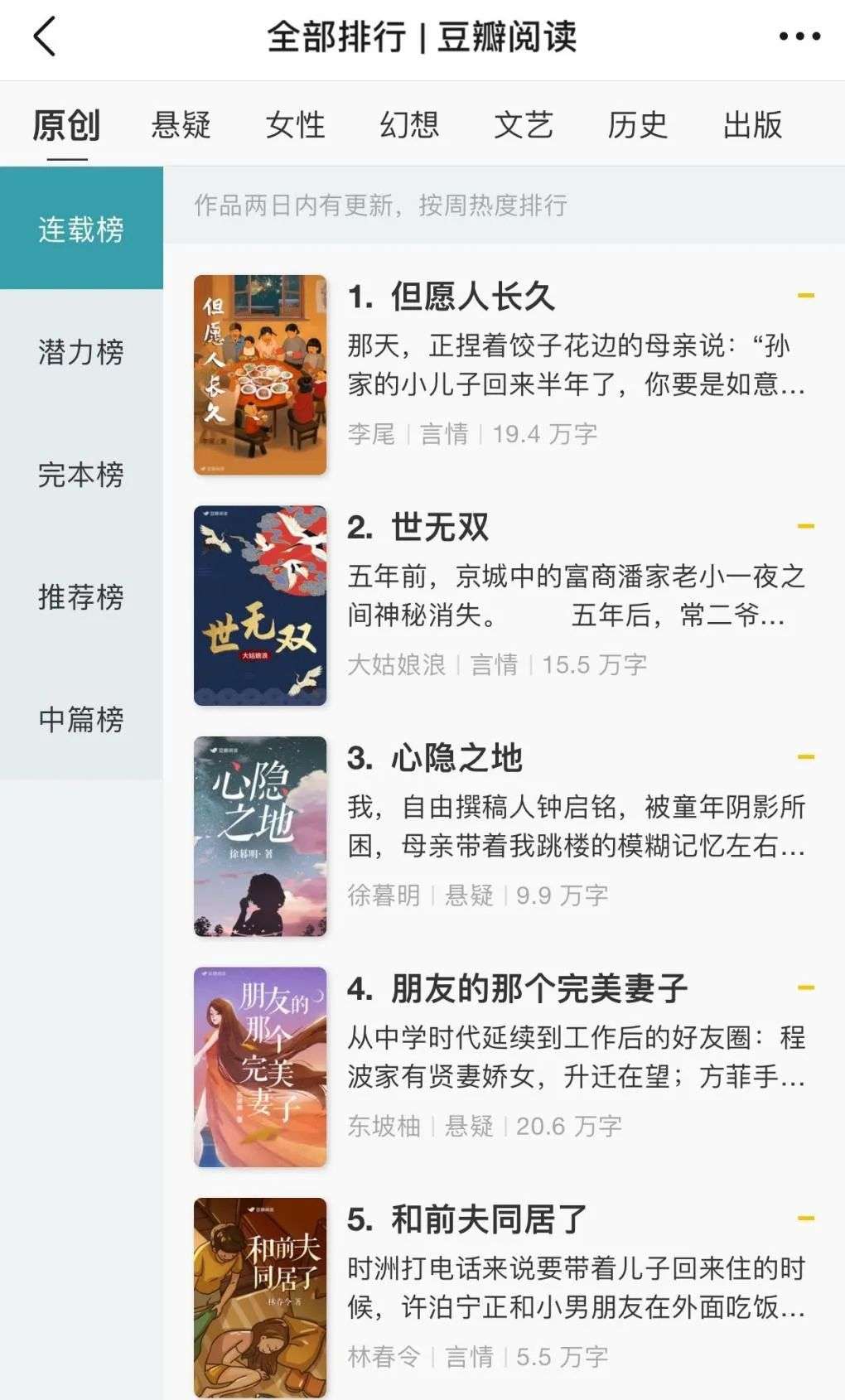Open the 文艺 tab
Viewport: 845px width, 1400px height.
[x=524, y=125]
